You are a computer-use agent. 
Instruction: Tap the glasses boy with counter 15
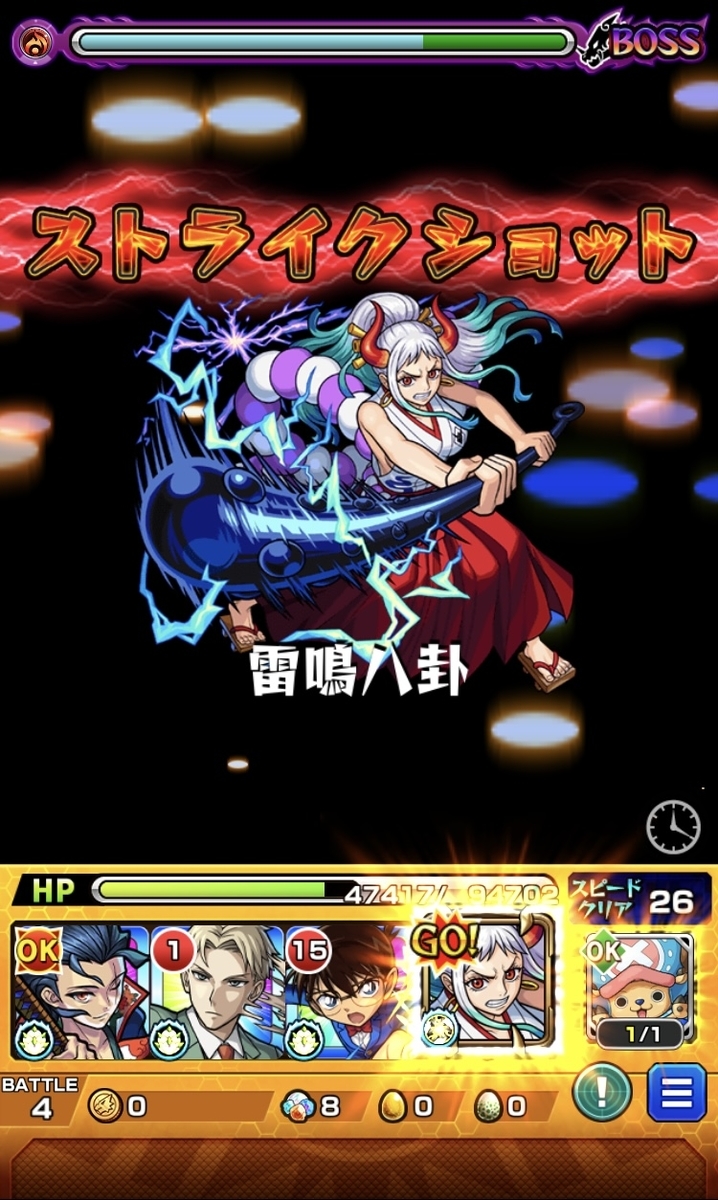click(350, 991)
